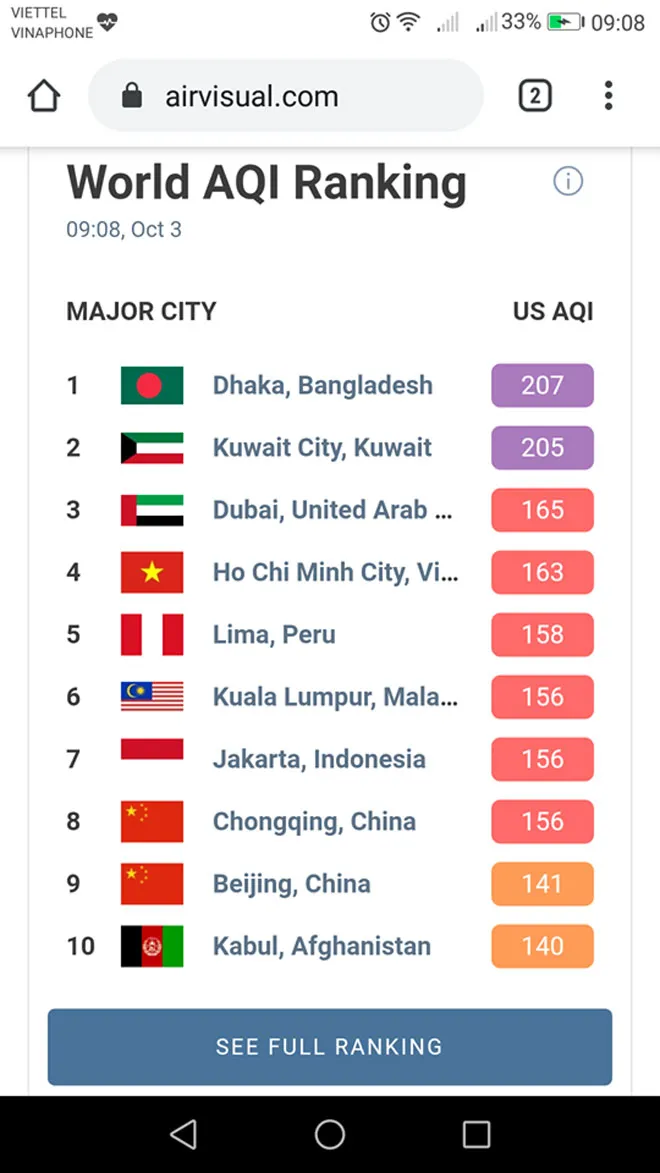The image size is (660, 1173).
Task: Tap the See Full Ranking button
Action: click(x=329, y=1047)
